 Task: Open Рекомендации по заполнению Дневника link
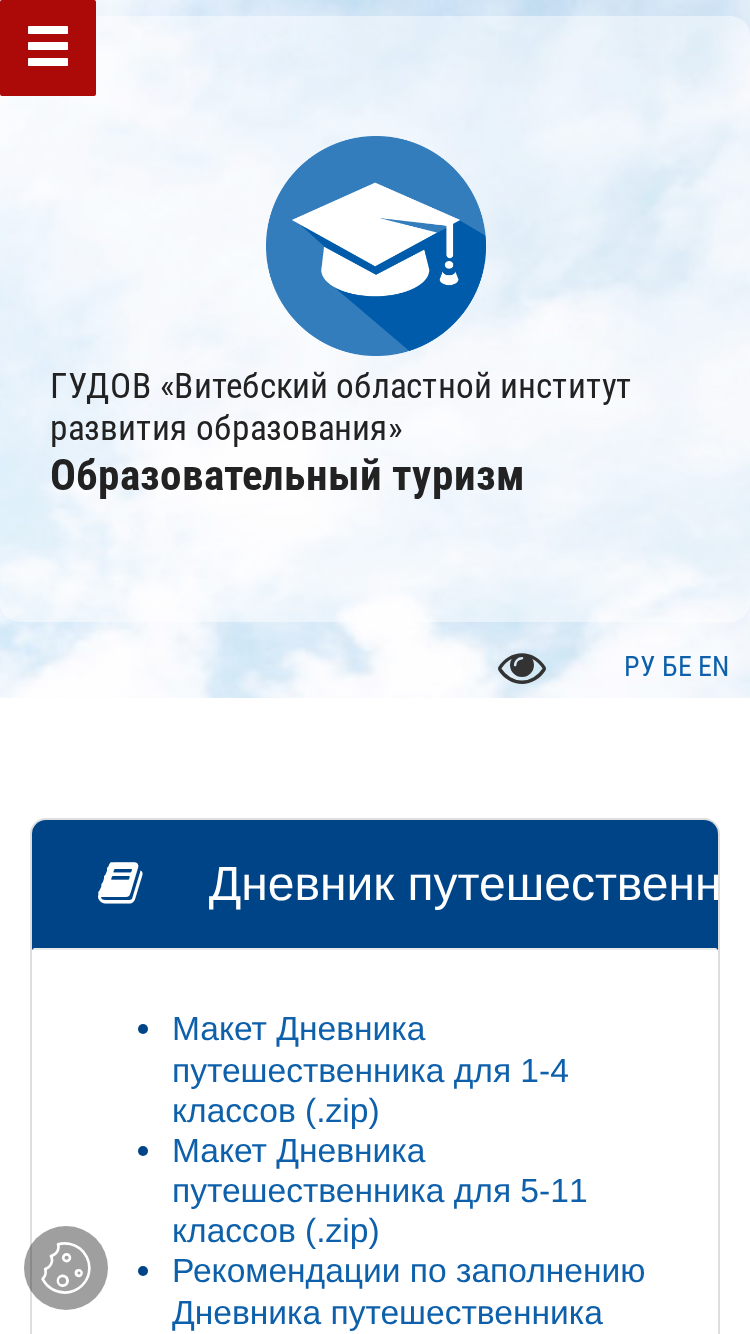(408, 1292)
